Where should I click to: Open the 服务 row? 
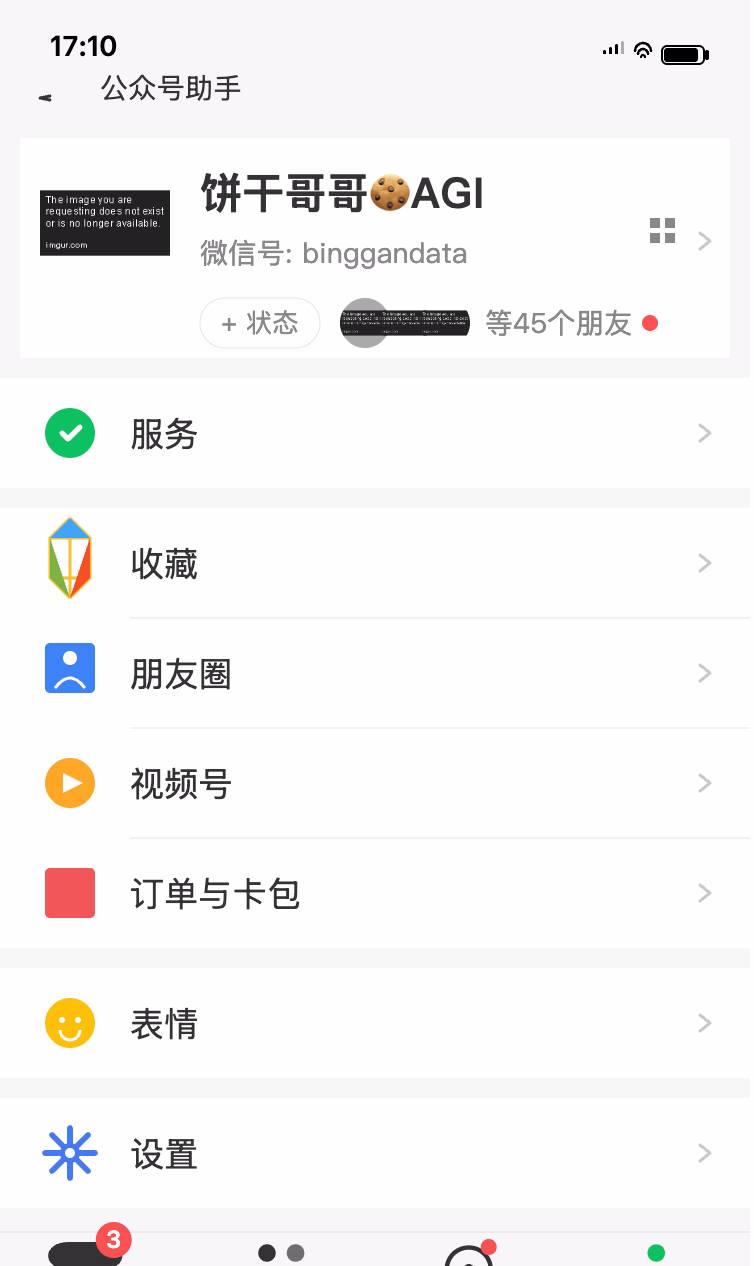tap(377, 433)
